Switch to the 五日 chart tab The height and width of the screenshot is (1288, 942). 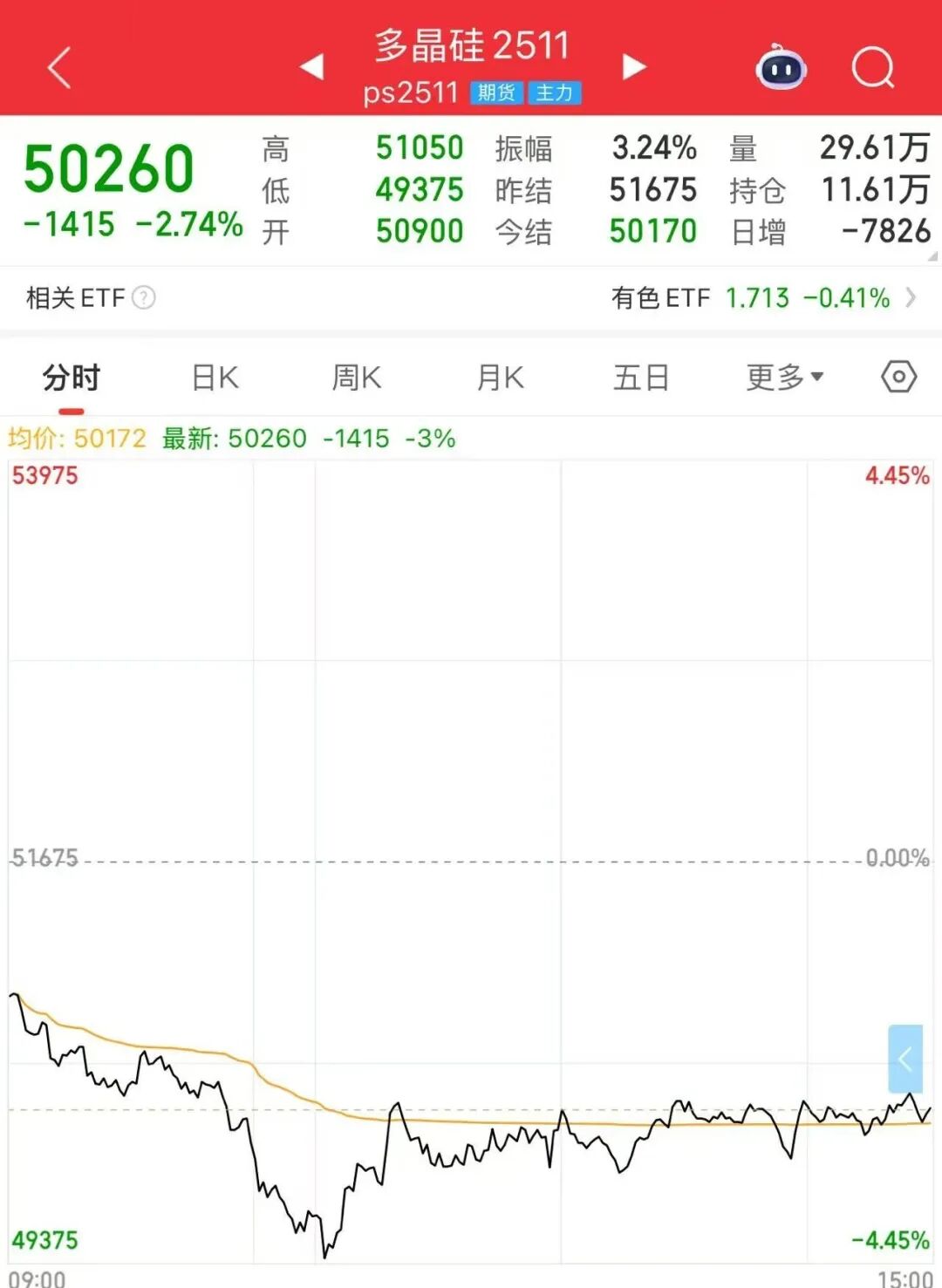point(641,378)
